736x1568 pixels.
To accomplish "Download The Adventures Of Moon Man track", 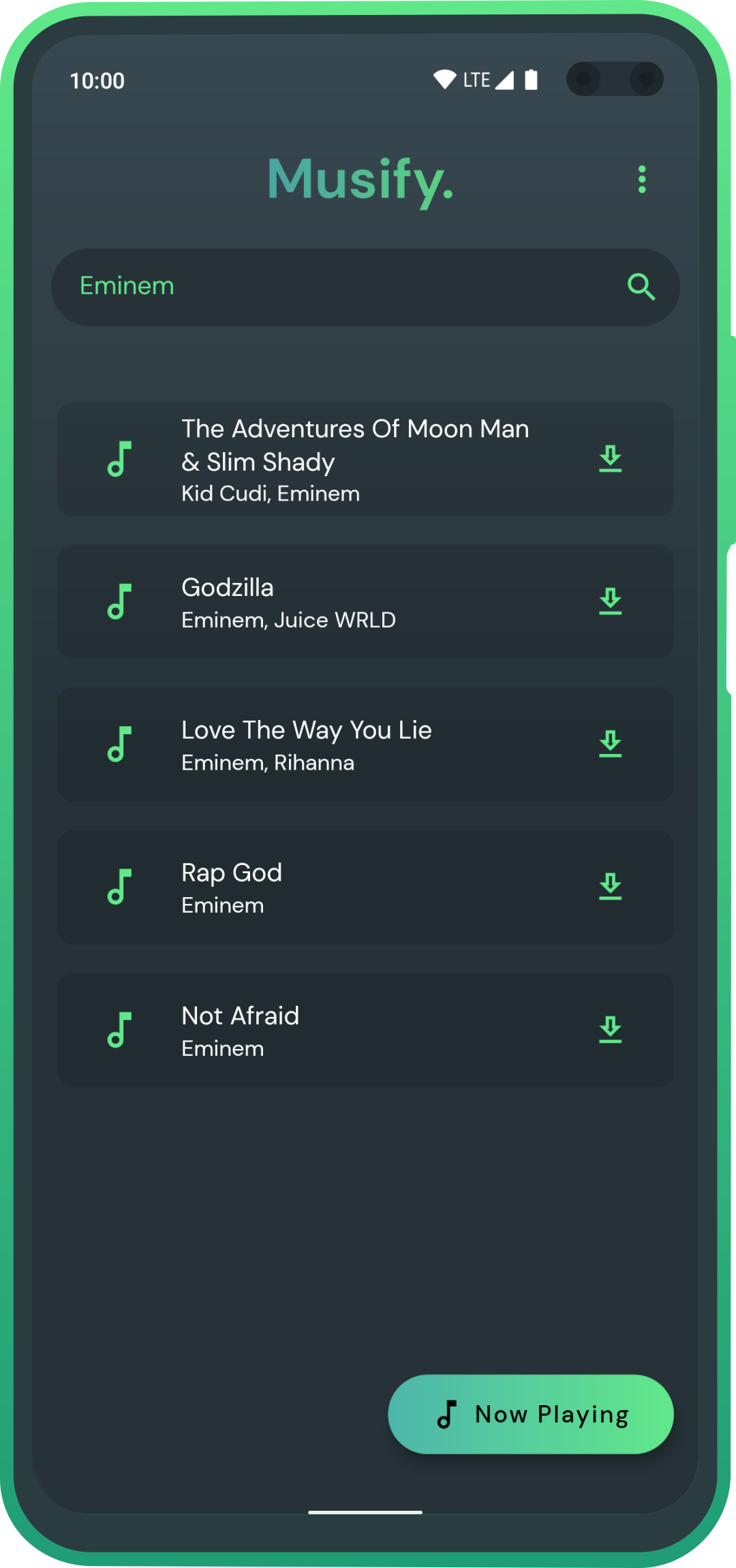I will [610, 458].
